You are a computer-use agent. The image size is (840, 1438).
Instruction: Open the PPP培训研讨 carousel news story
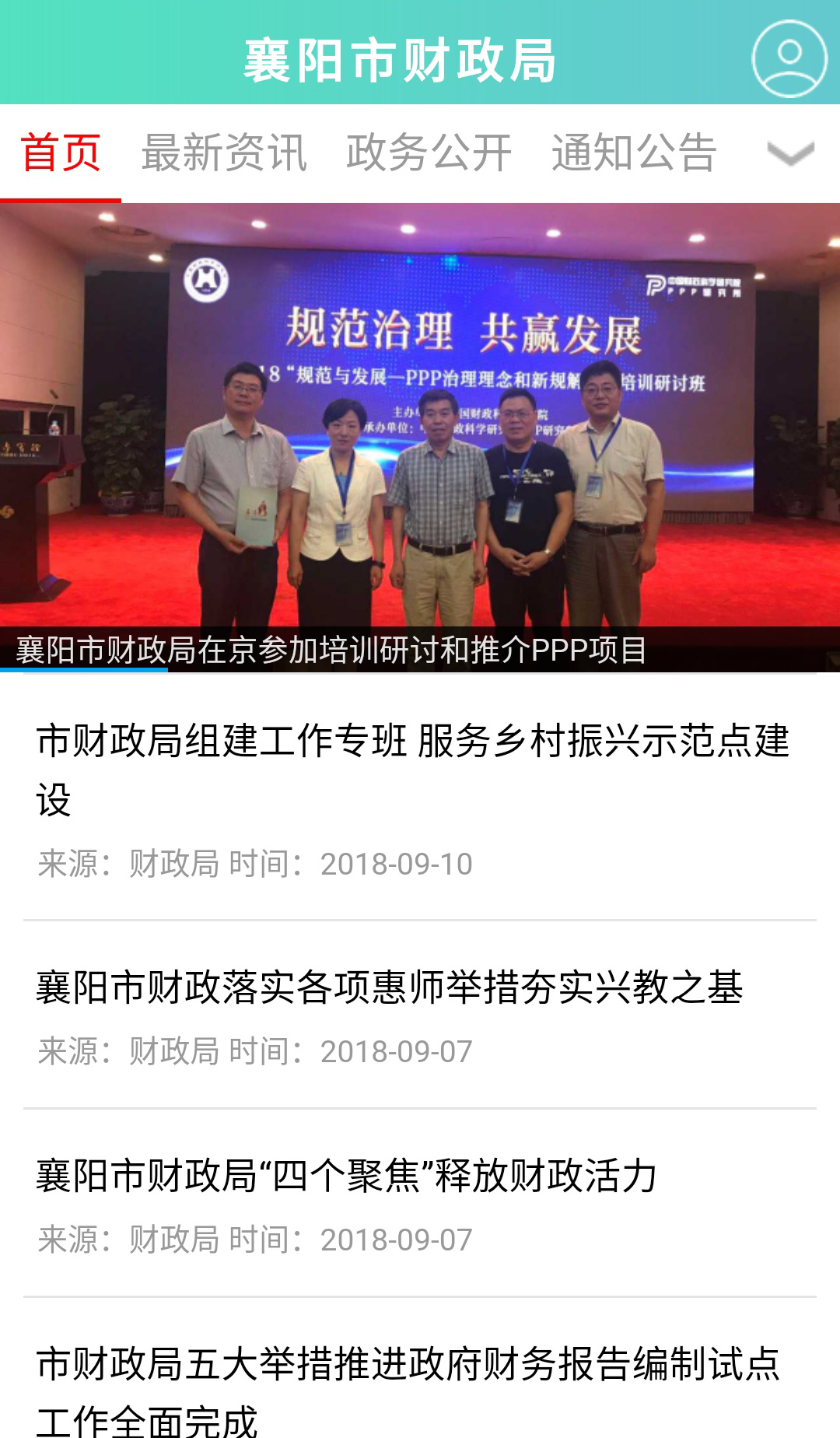[x=420, y=436]
